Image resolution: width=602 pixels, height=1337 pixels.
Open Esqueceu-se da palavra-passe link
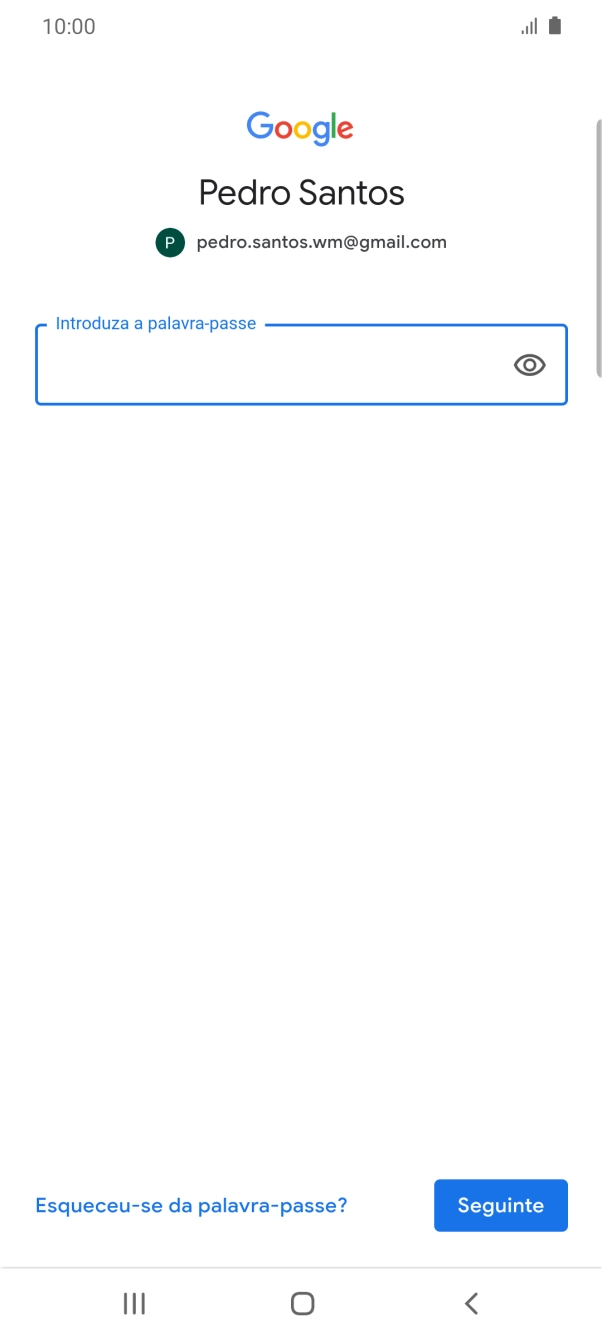pyautogui.click(x=191, y=1205)
